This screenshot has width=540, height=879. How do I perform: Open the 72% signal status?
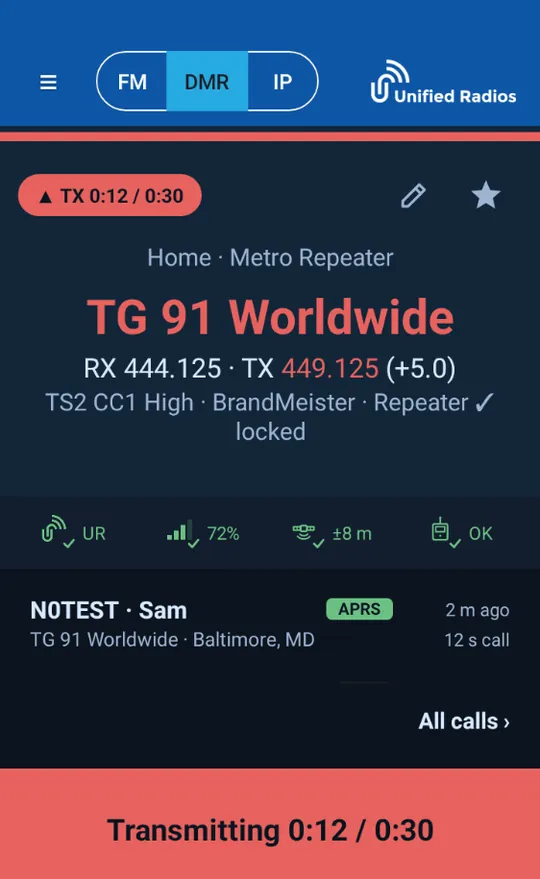[203, 533]
